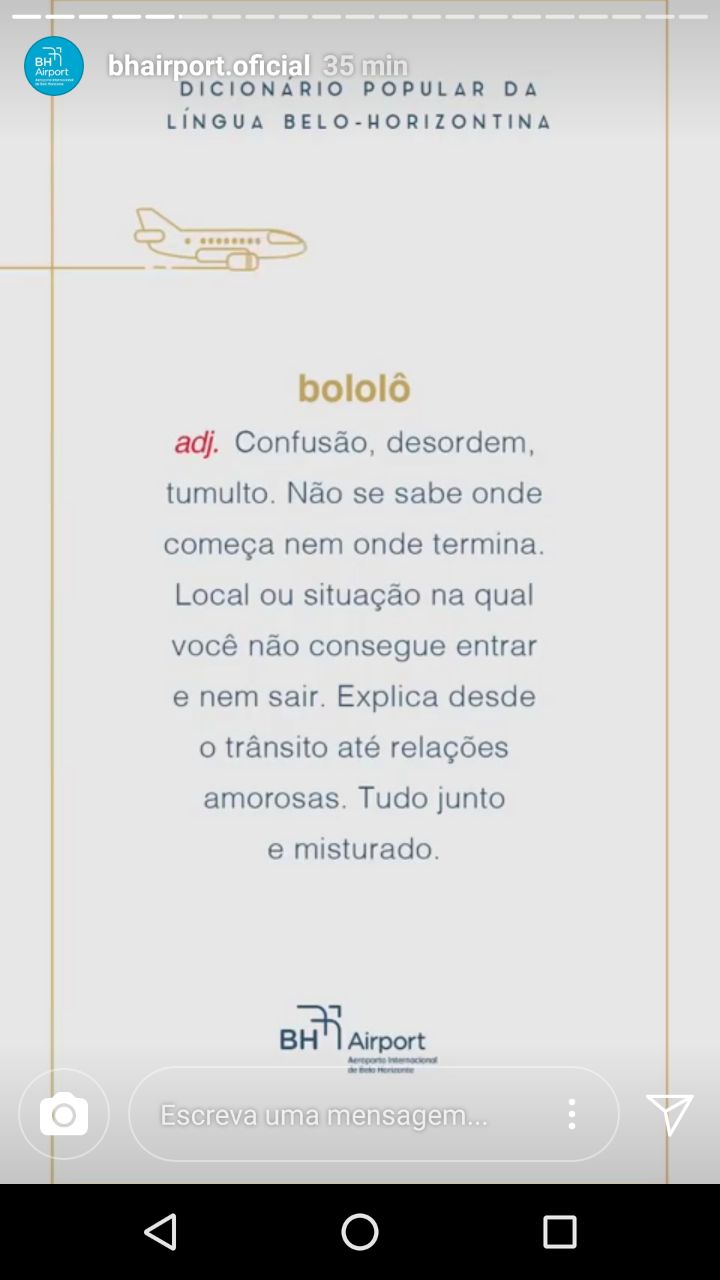
Task: Open recent apps overview
Action: [560, 1232]
